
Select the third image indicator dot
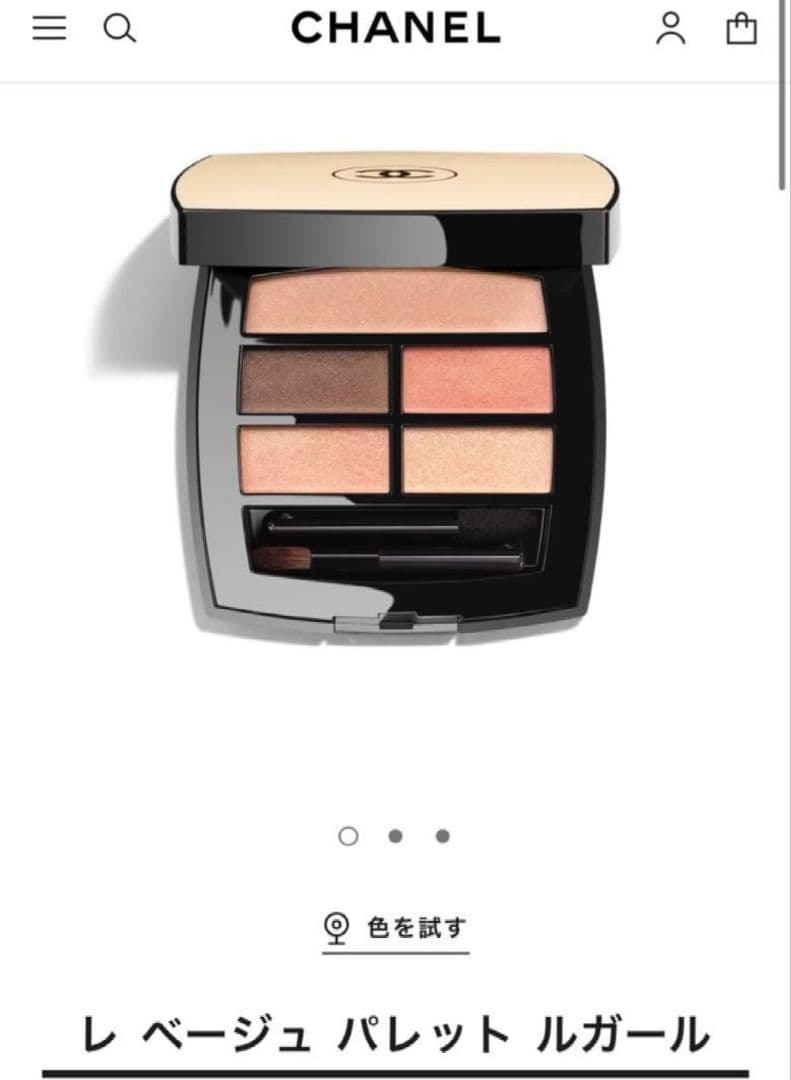(442, 836)
